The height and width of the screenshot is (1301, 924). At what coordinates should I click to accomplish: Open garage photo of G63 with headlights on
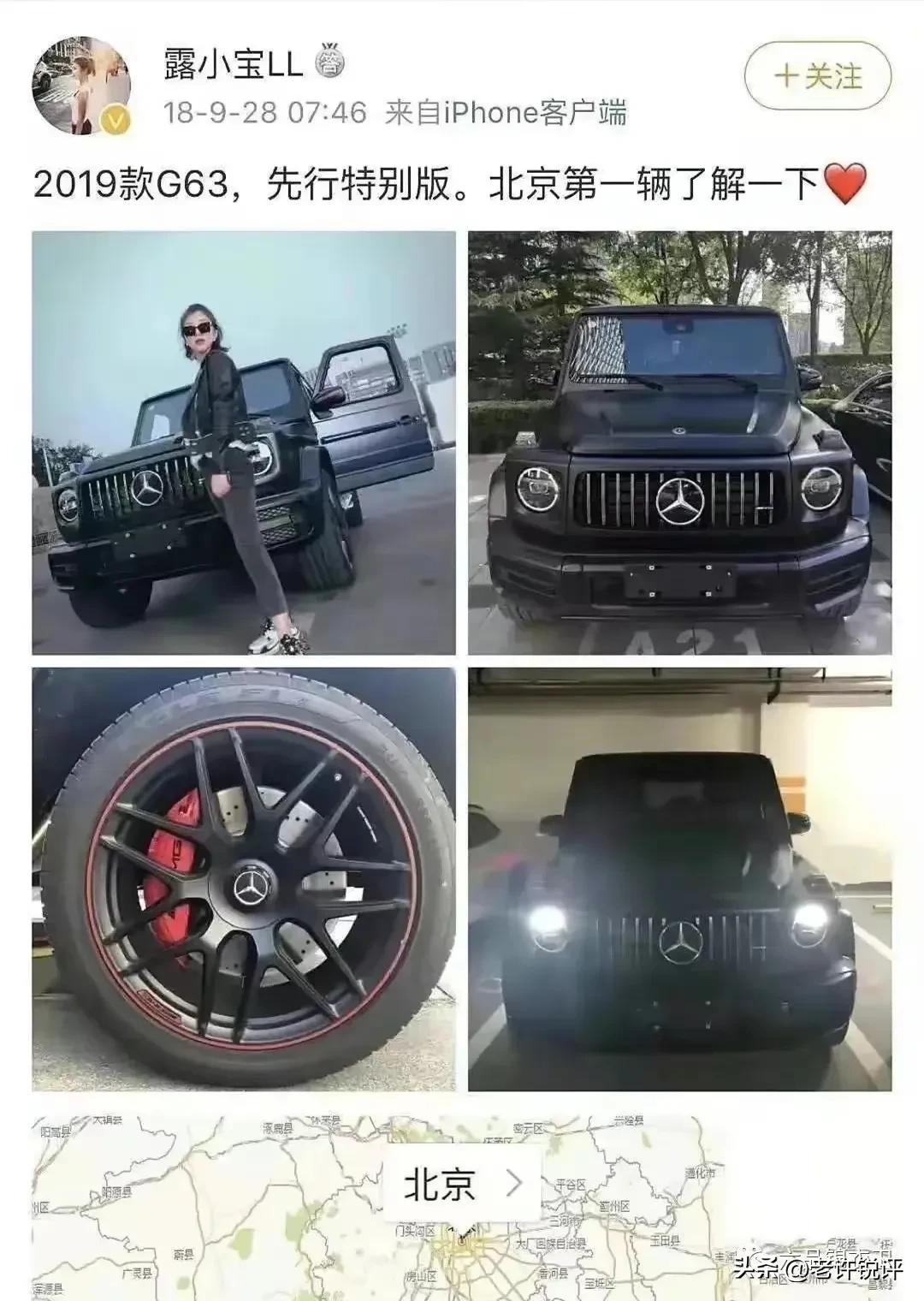[679, 878]
